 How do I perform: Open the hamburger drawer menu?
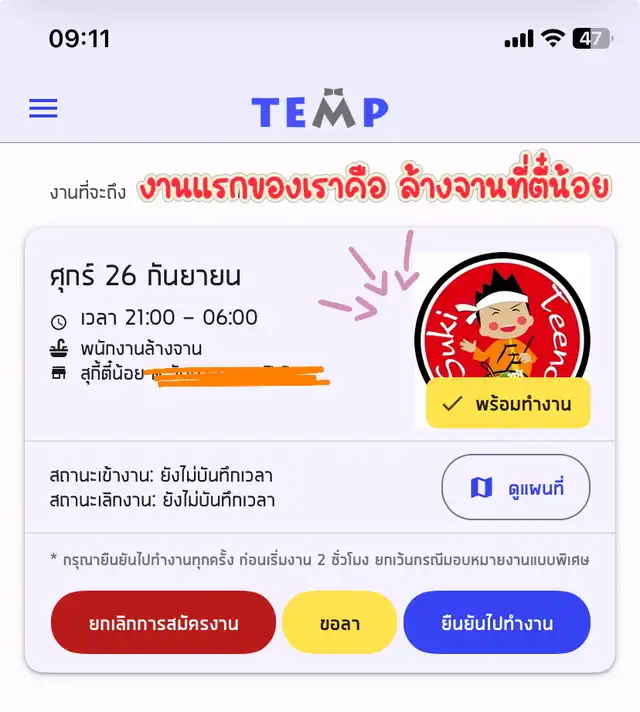pyautogui.click(x=43, y=109)
